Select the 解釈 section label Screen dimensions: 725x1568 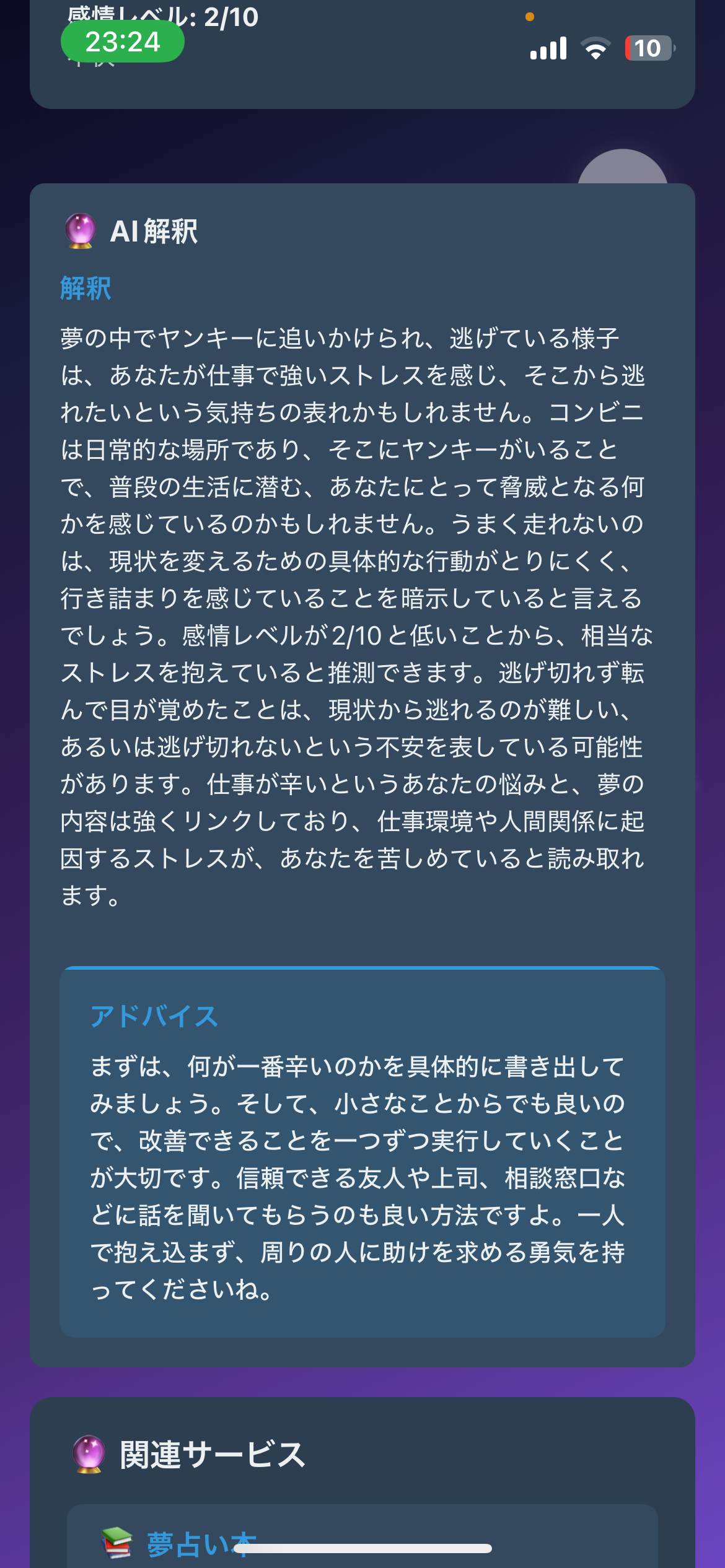(x=84, y=287)
